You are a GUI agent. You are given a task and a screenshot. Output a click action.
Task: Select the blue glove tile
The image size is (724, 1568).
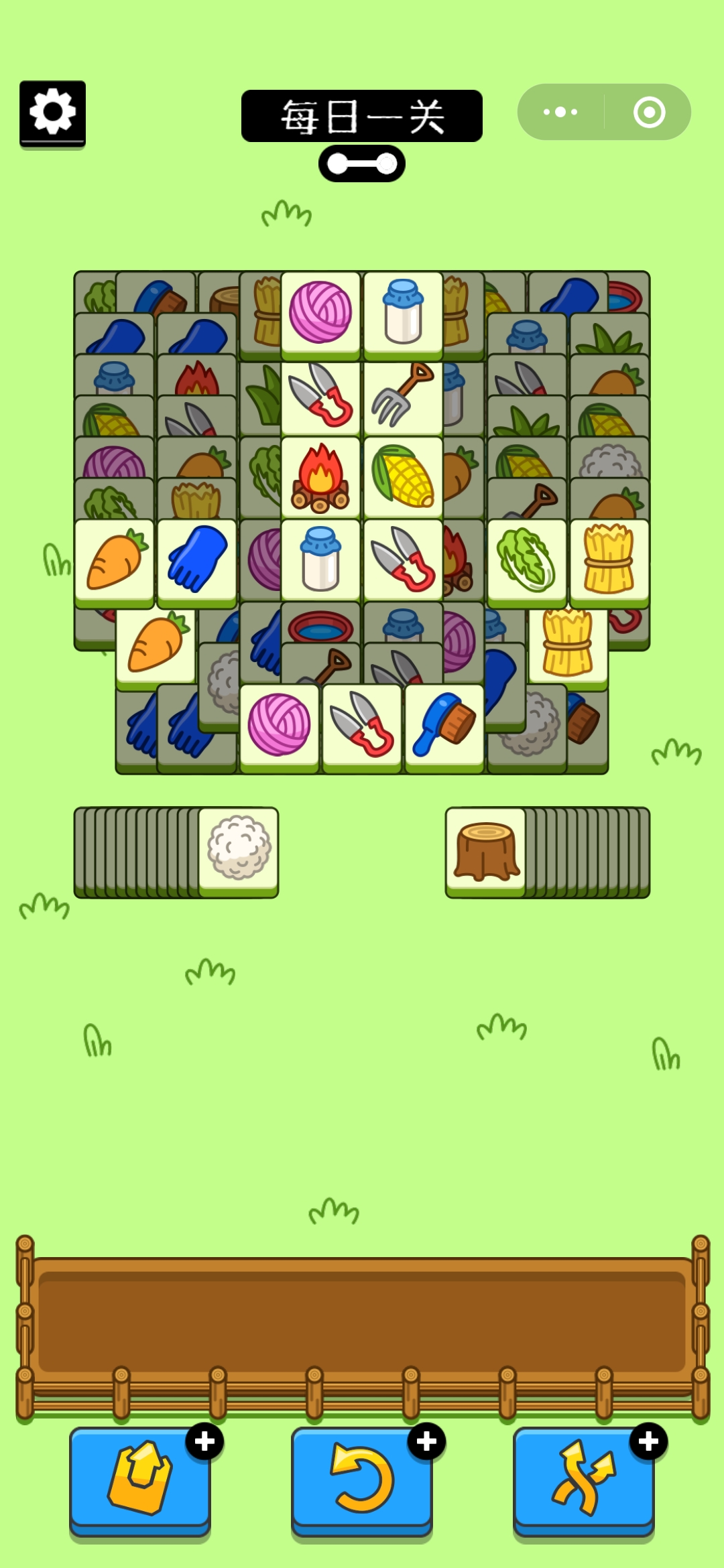[x=197, y=560]
